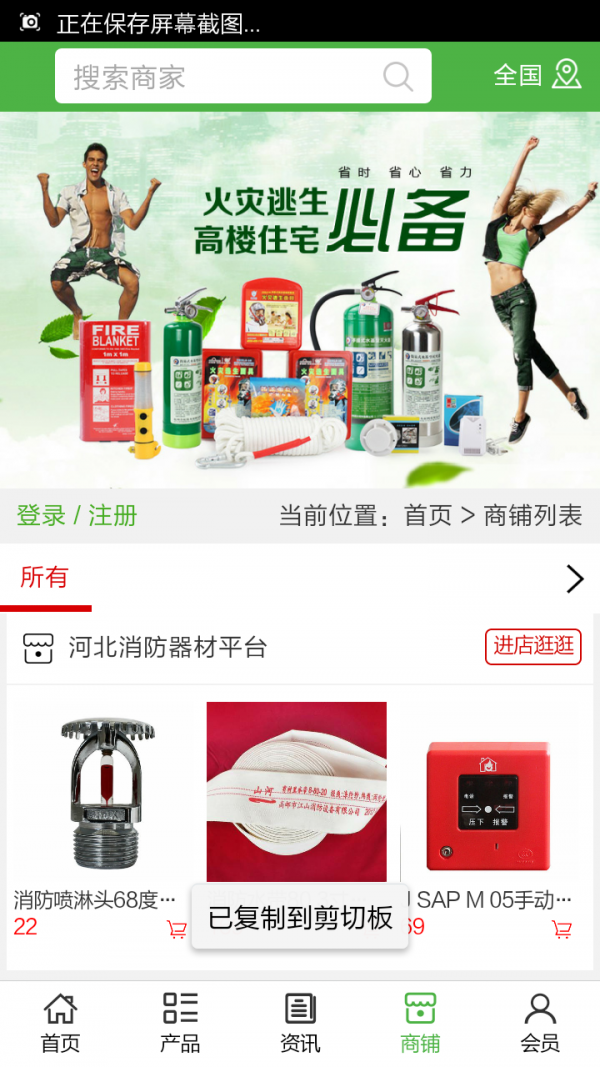
Task: Open the 全国 location selector
Action: point(537,75)
